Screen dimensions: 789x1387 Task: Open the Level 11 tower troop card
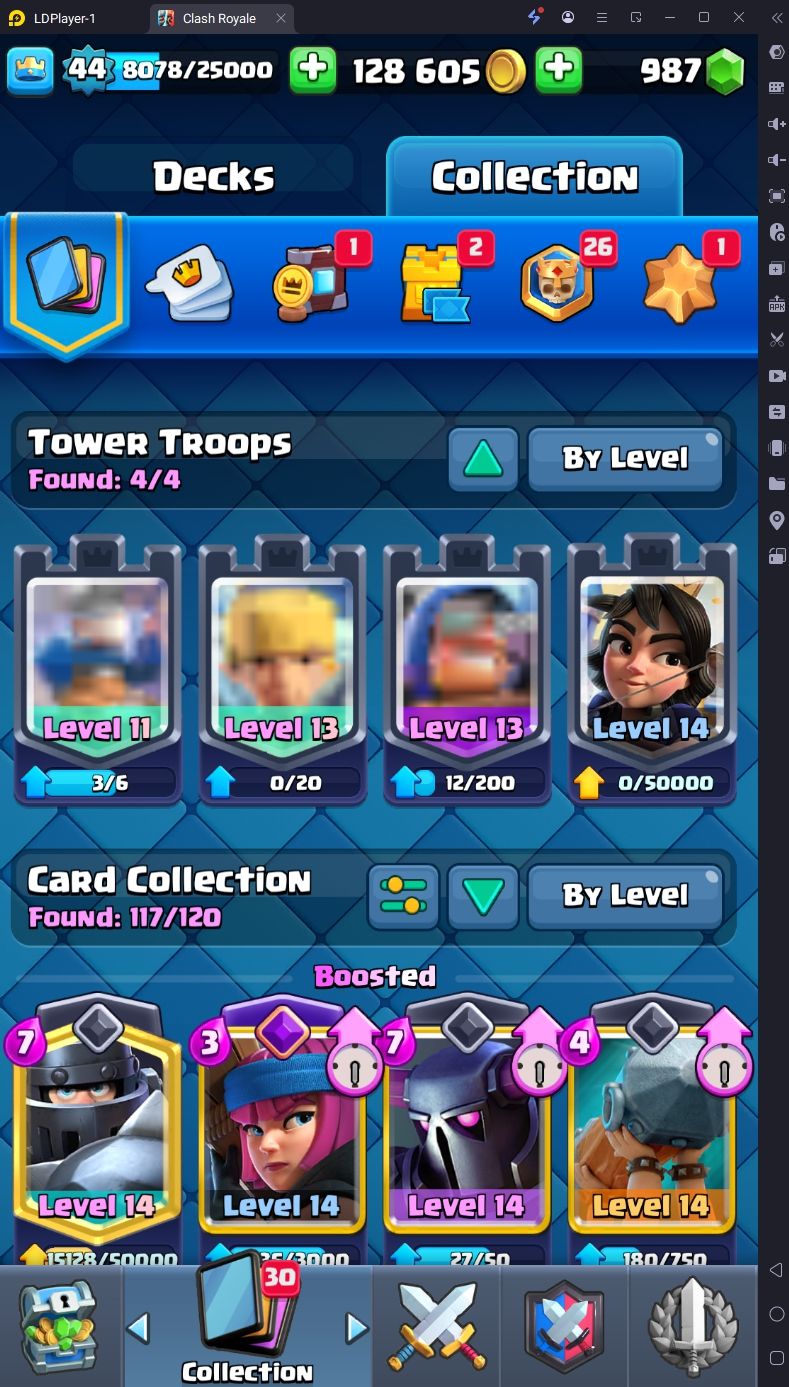pyautogui.click(x=98, y=668)
